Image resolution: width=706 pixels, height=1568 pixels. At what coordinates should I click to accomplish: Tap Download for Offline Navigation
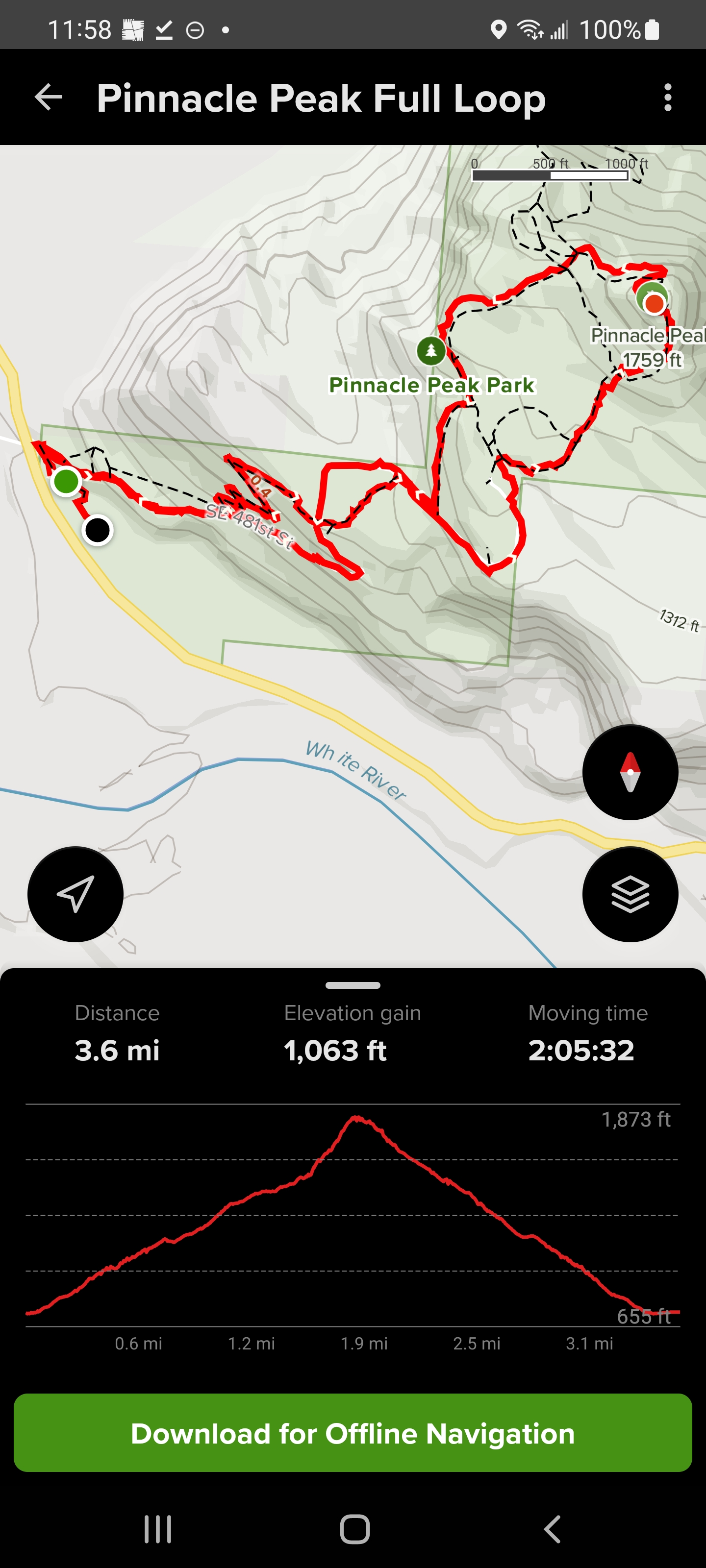tap(353, 1433)
